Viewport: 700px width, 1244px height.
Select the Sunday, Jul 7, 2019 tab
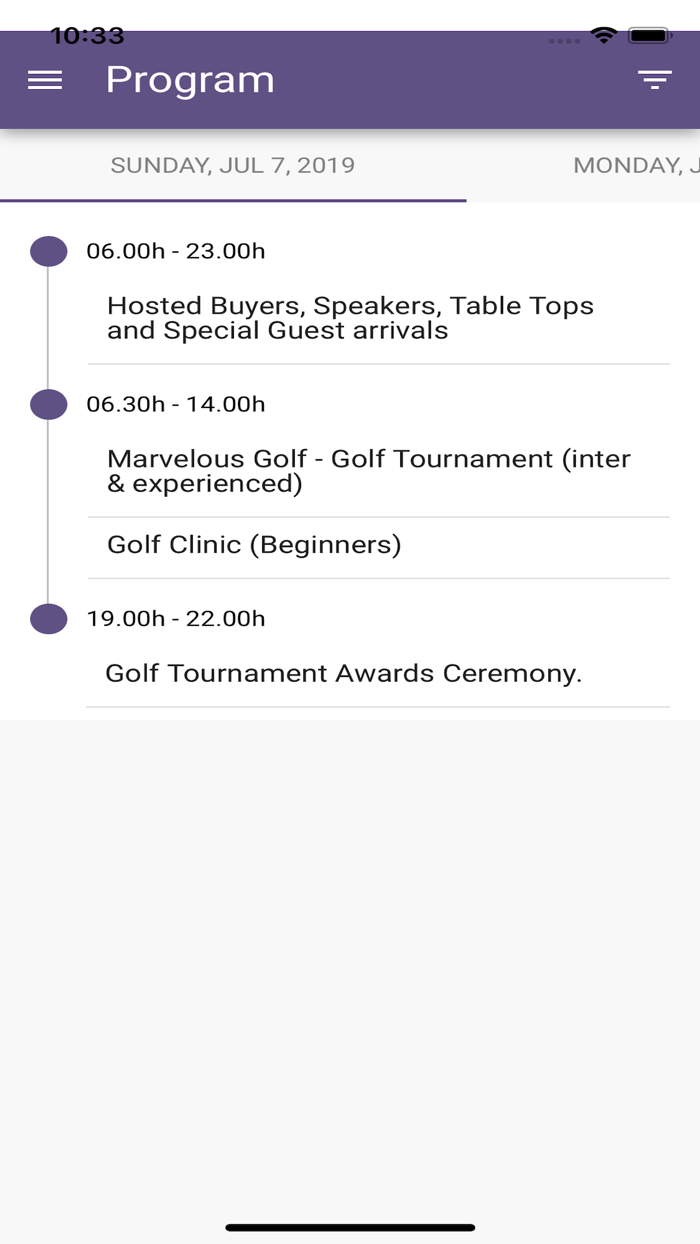(233, 166)
